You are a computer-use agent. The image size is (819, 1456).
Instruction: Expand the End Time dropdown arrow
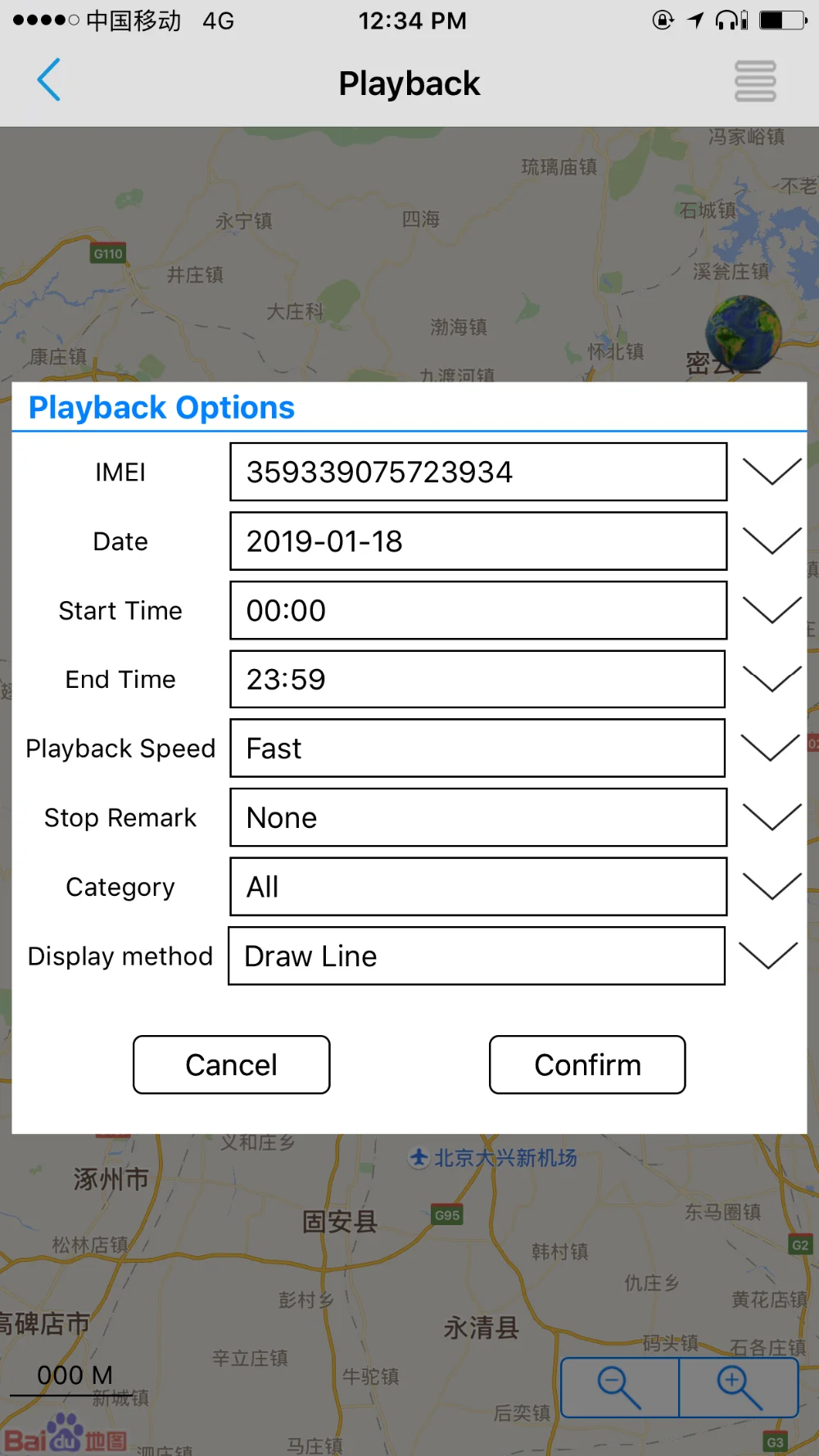tap(771, 679)
